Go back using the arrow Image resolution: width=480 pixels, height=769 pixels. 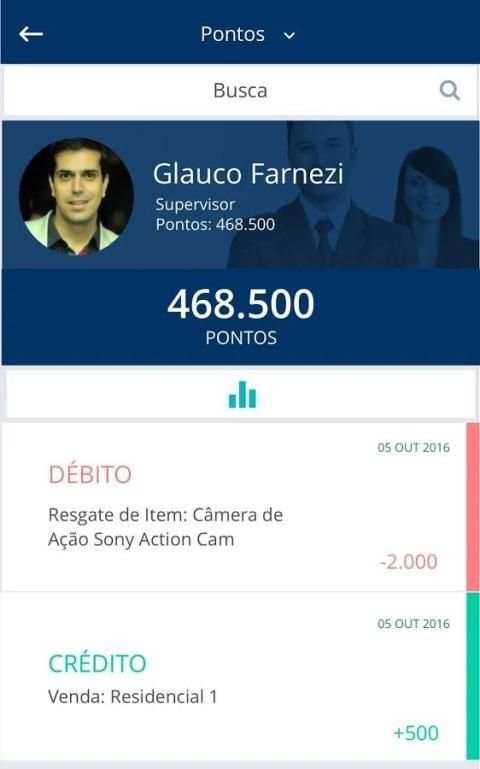pos(31,34)
